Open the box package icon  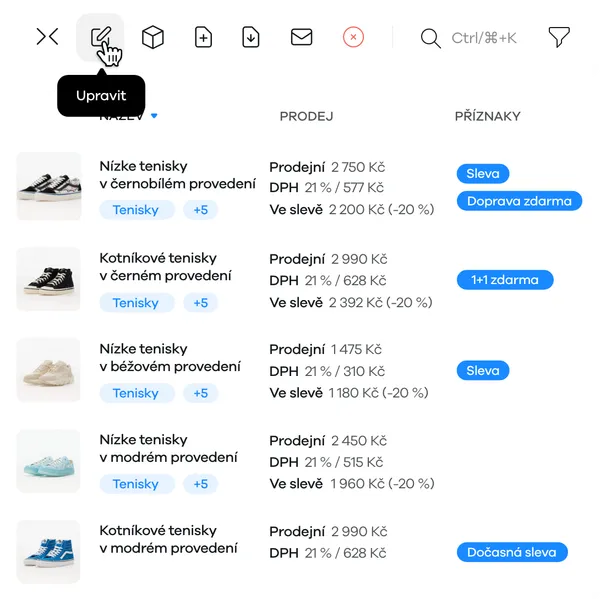[153, 37]
